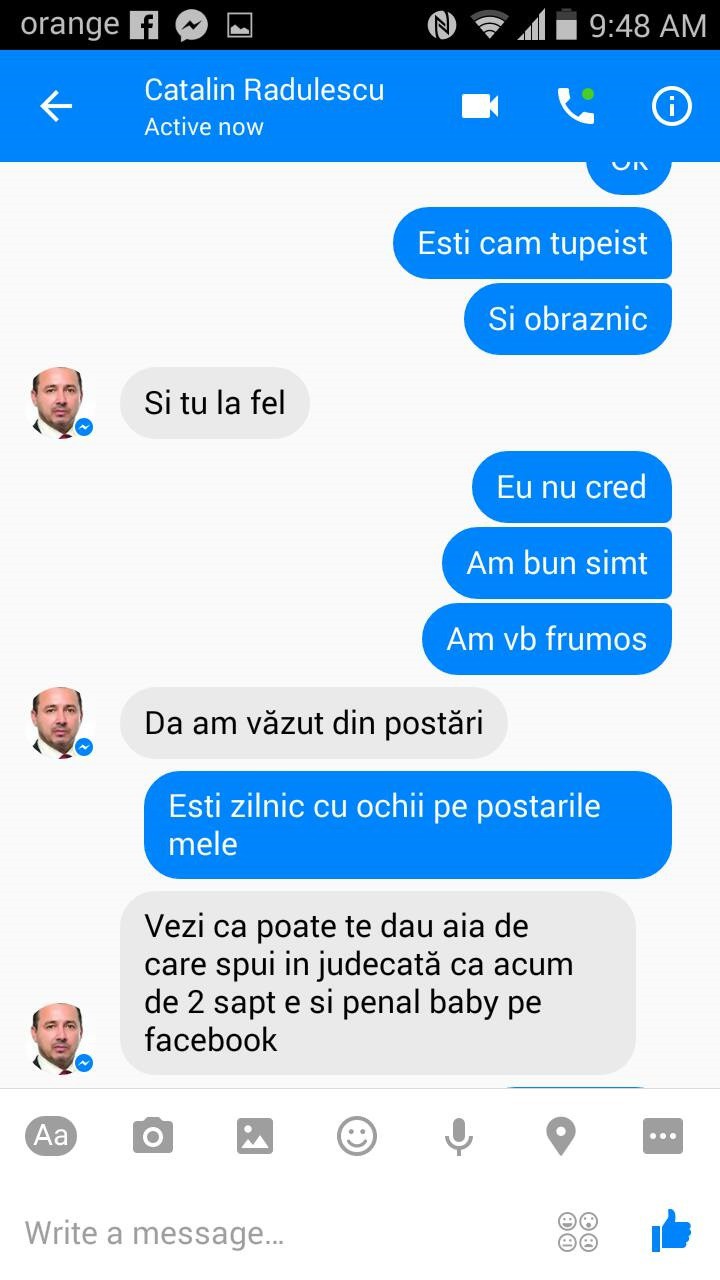Open the camera to take a photo
This screenshot has width=720, height=1280.
coord(153,1136)
